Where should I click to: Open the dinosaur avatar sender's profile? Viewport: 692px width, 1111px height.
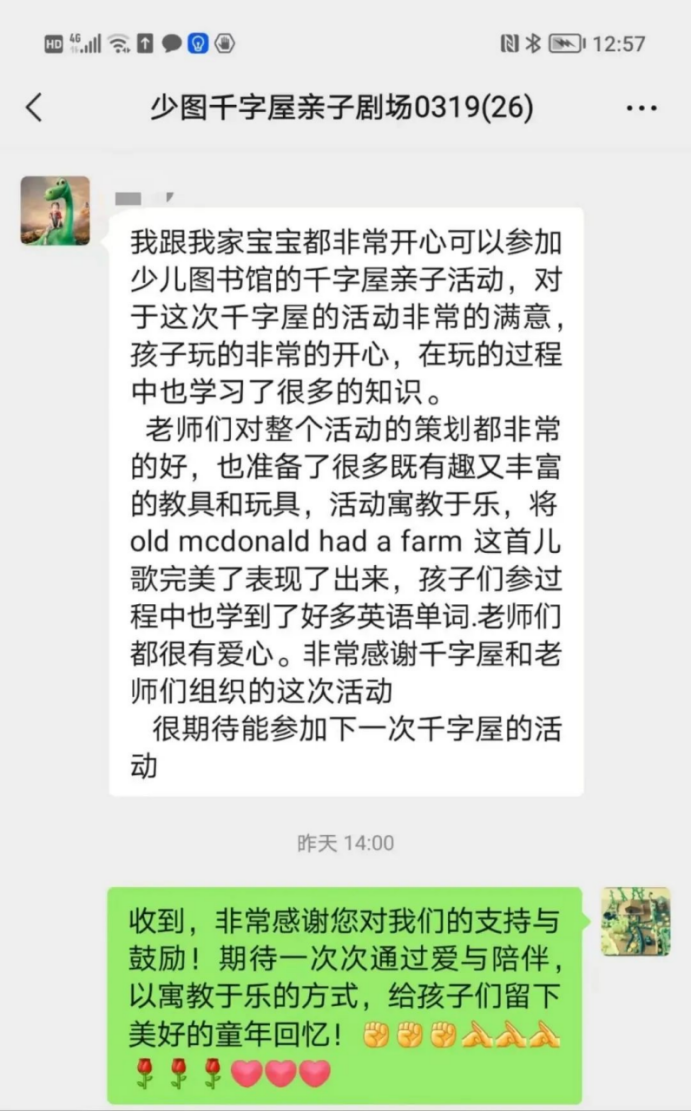click(56, 211)
